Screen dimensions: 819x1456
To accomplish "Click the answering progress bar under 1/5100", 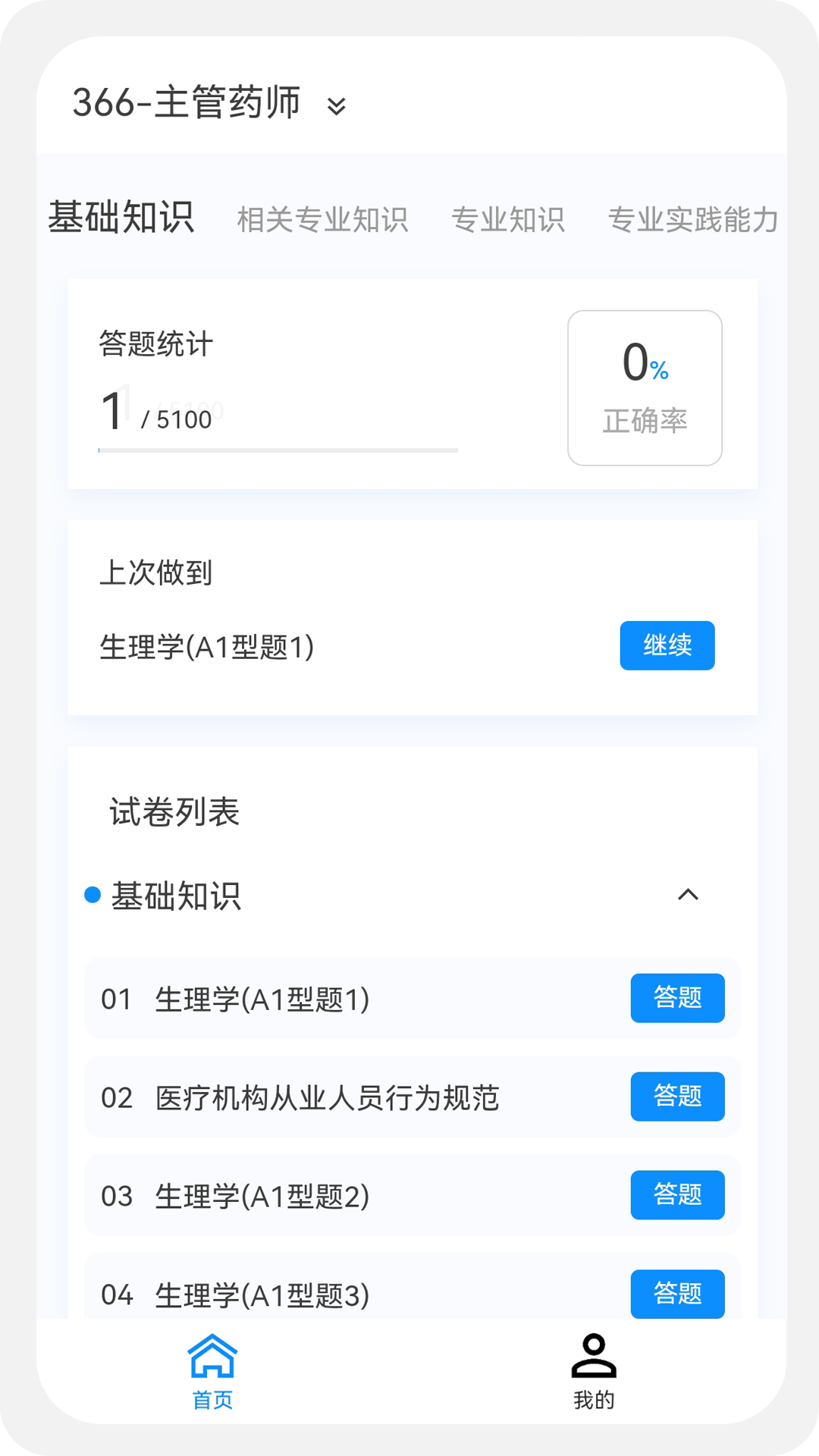I will pyautogui.click(x=277, y=451).
